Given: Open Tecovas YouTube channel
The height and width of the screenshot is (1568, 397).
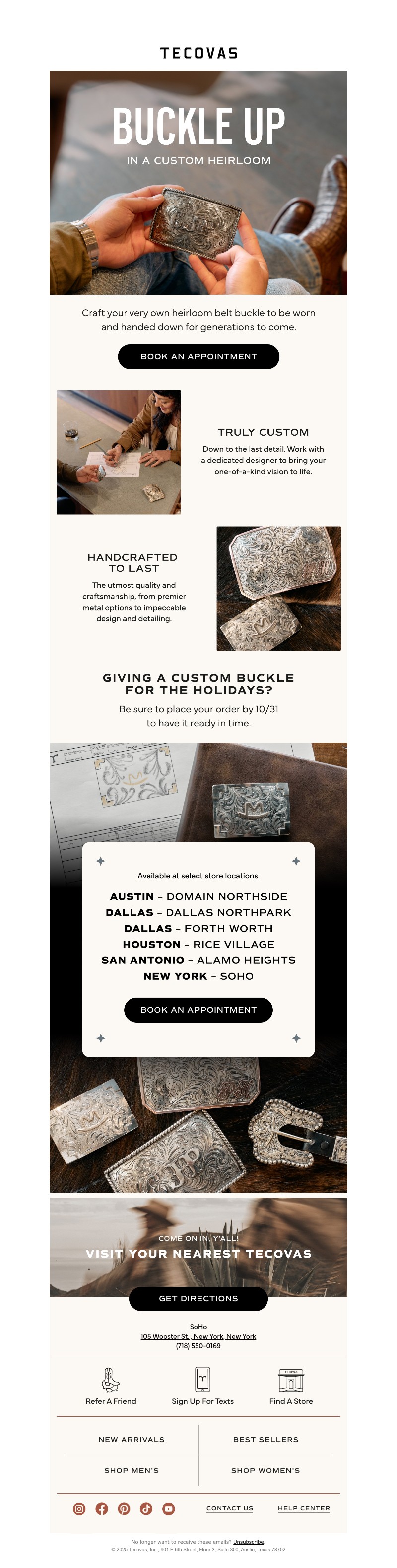Looking at the screenshot, I should click(169, 1509).
